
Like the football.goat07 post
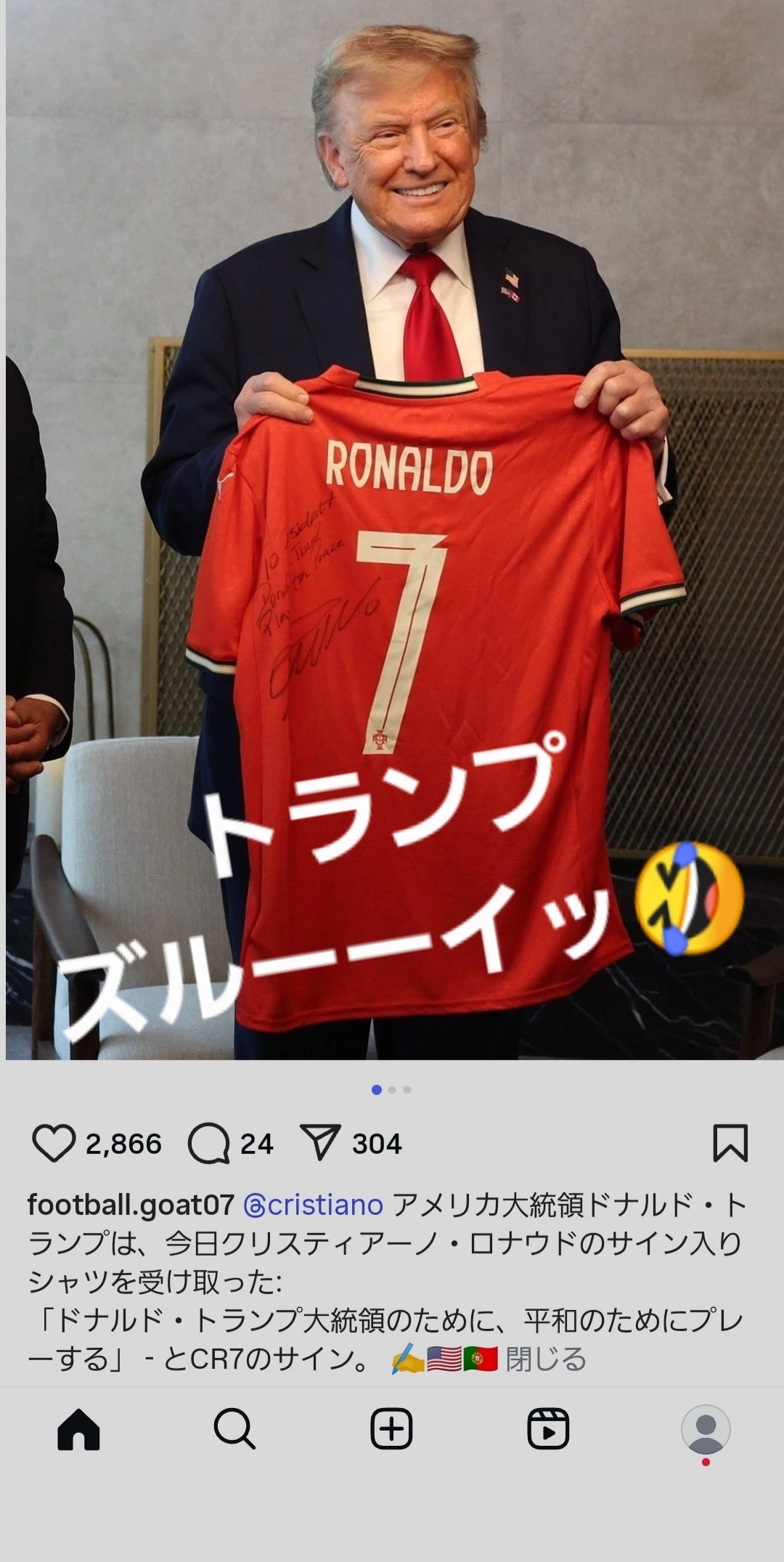[54, 1144]
